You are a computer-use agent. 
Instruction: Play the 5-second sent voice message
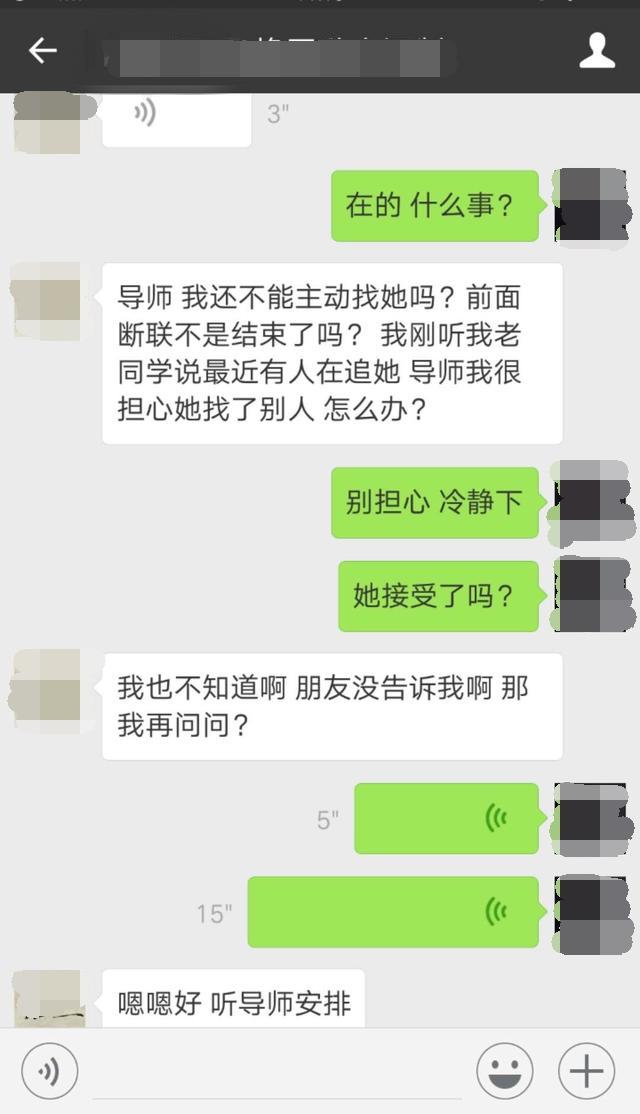pyautogui.click(x=446, y=819)
